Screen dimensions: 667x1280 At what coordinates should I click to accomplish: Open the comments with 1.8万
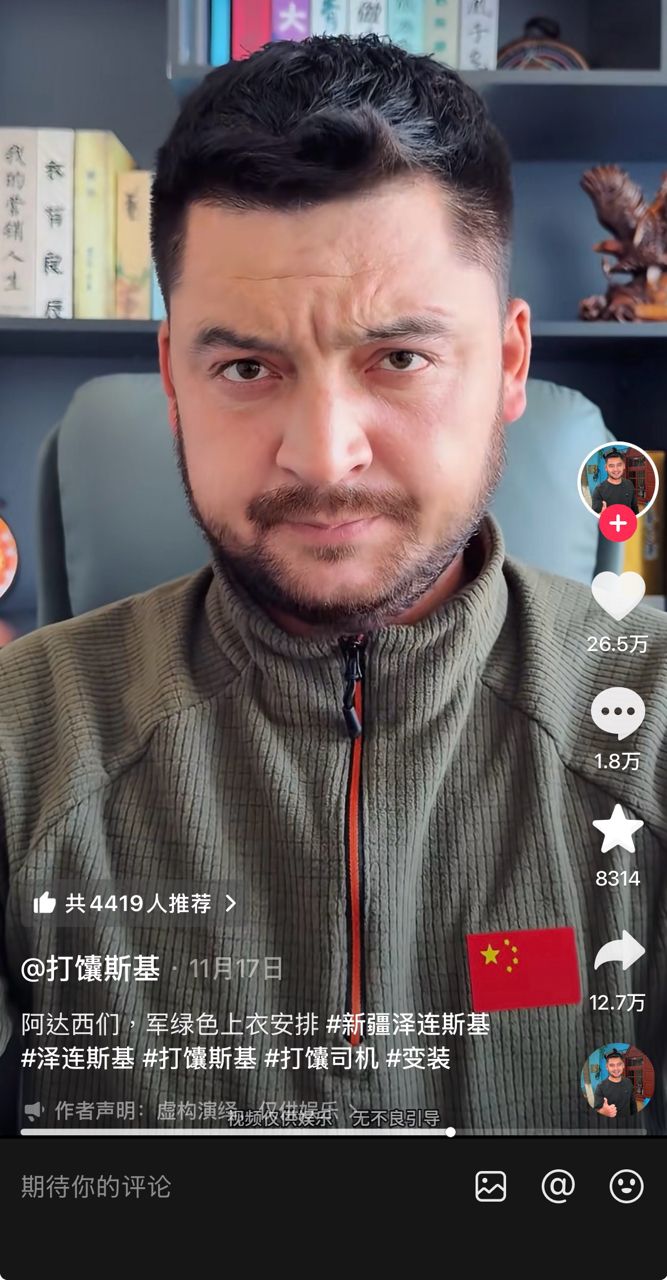coord(618,714)
